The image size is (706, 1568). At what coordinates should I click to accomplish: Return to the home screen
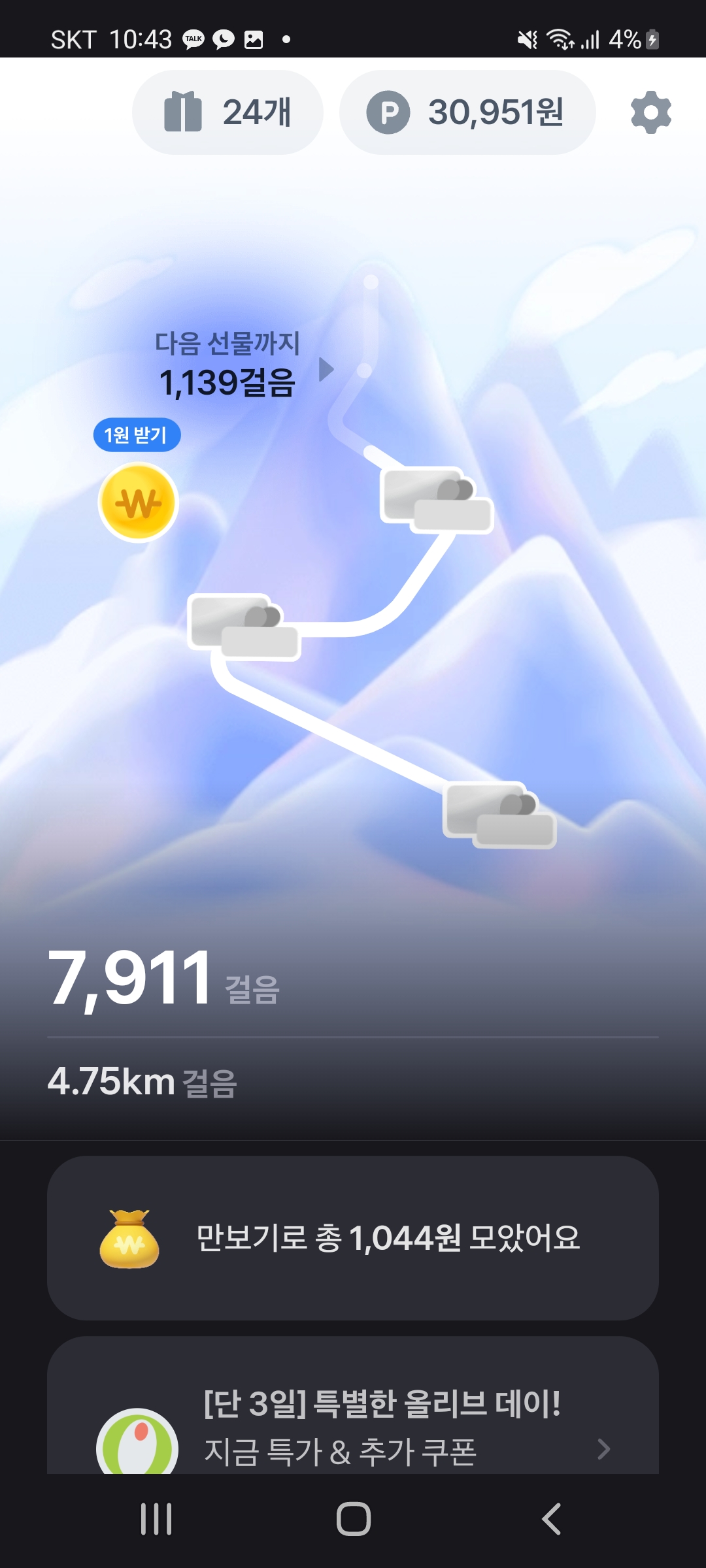coord(353,1518)
